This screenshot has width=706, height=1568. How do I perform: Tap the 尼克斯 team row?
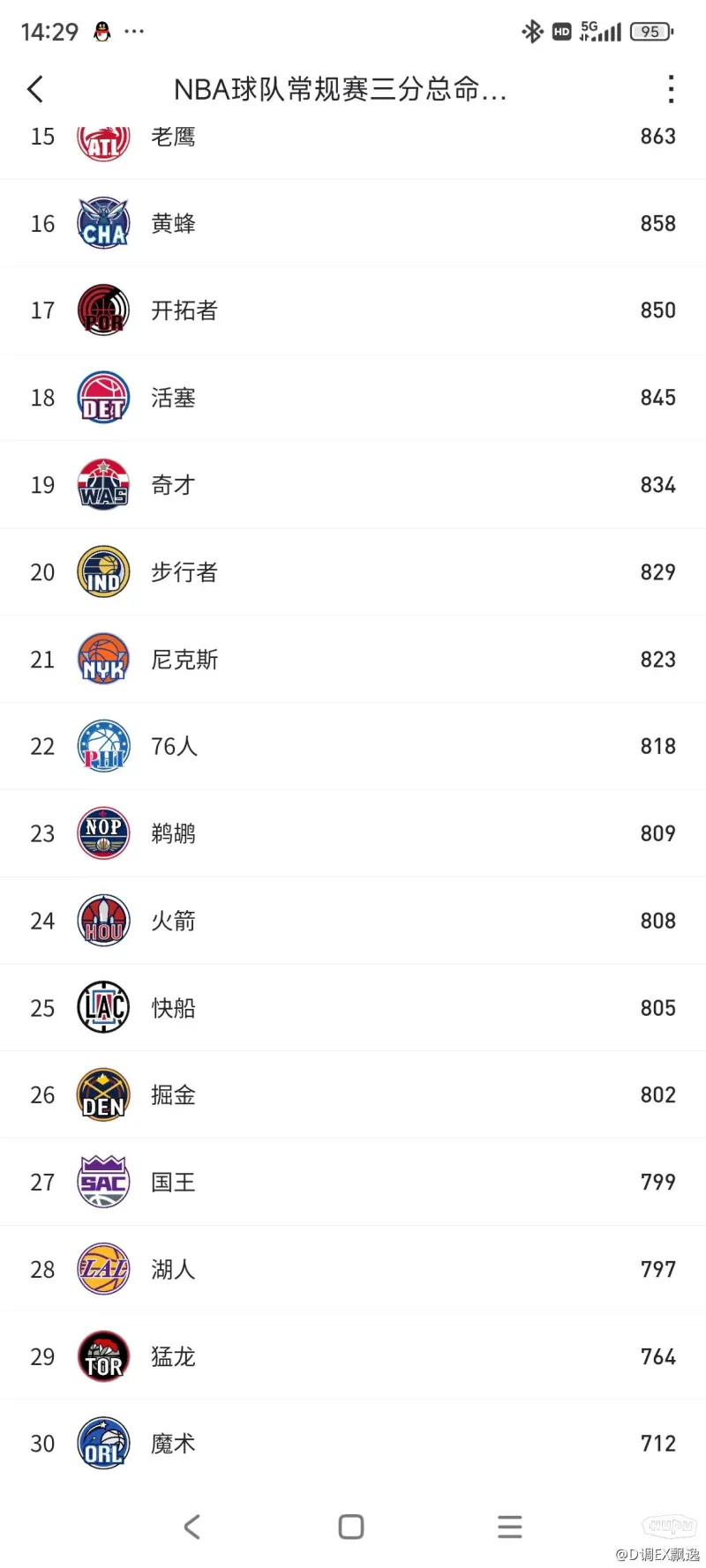tap(353, 659)
